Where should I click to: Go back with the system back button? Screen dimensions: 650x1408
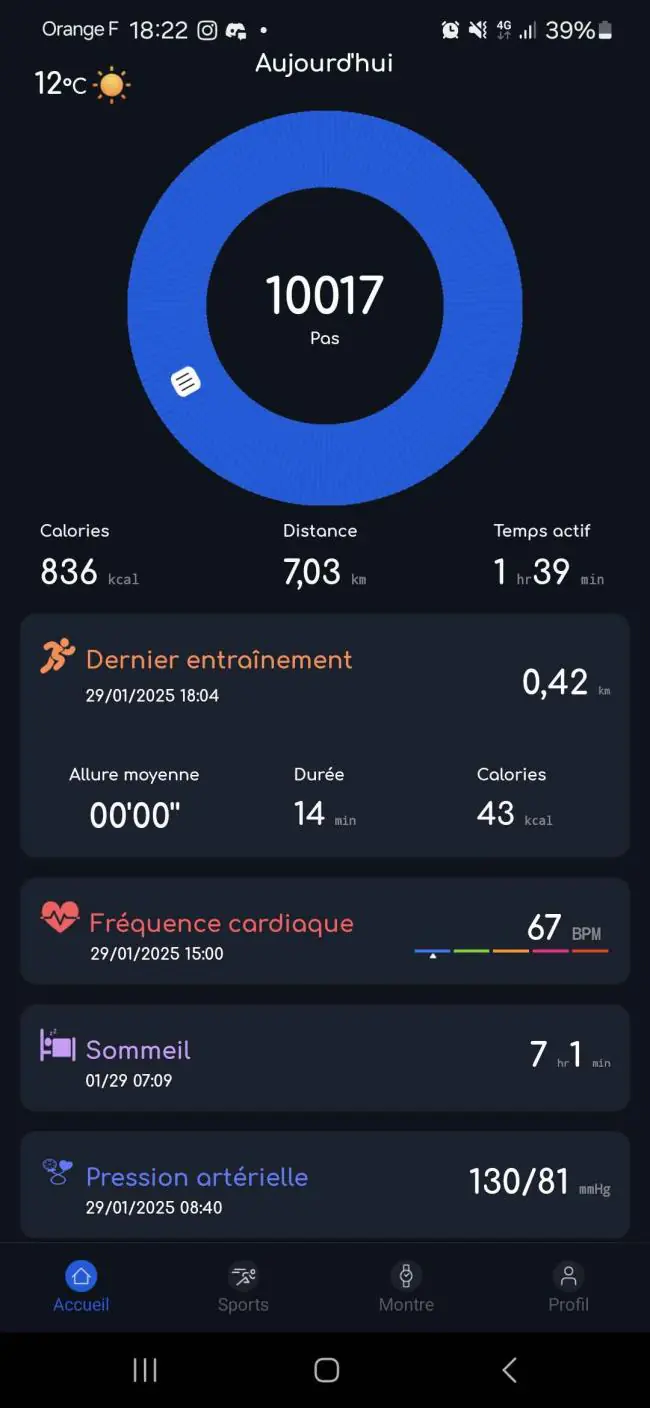coord(509,1370)
